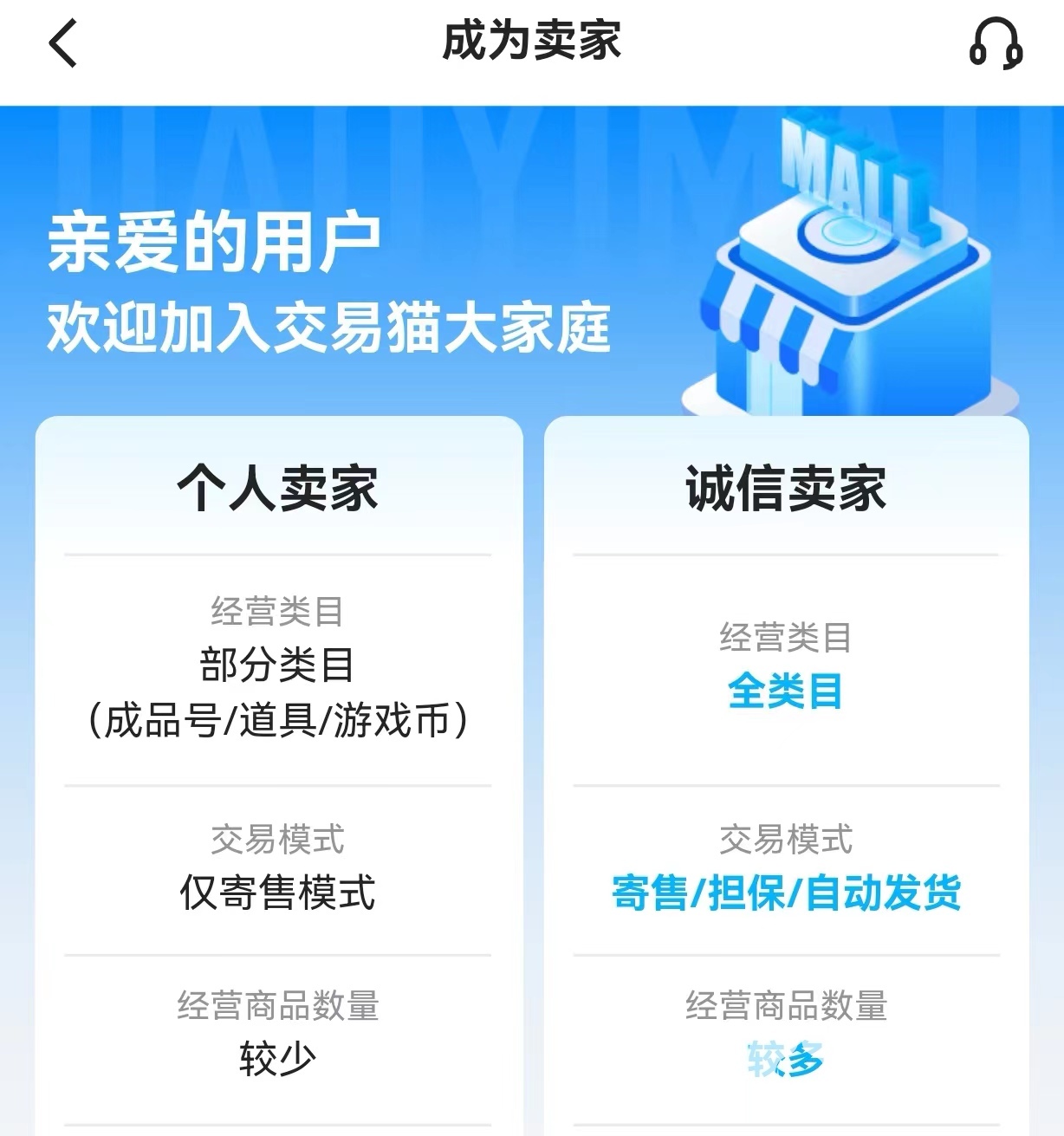This screenshot has width=1064, height=1136.
Task: Select the 诚信卖家 card
Action: pos(786,489)
